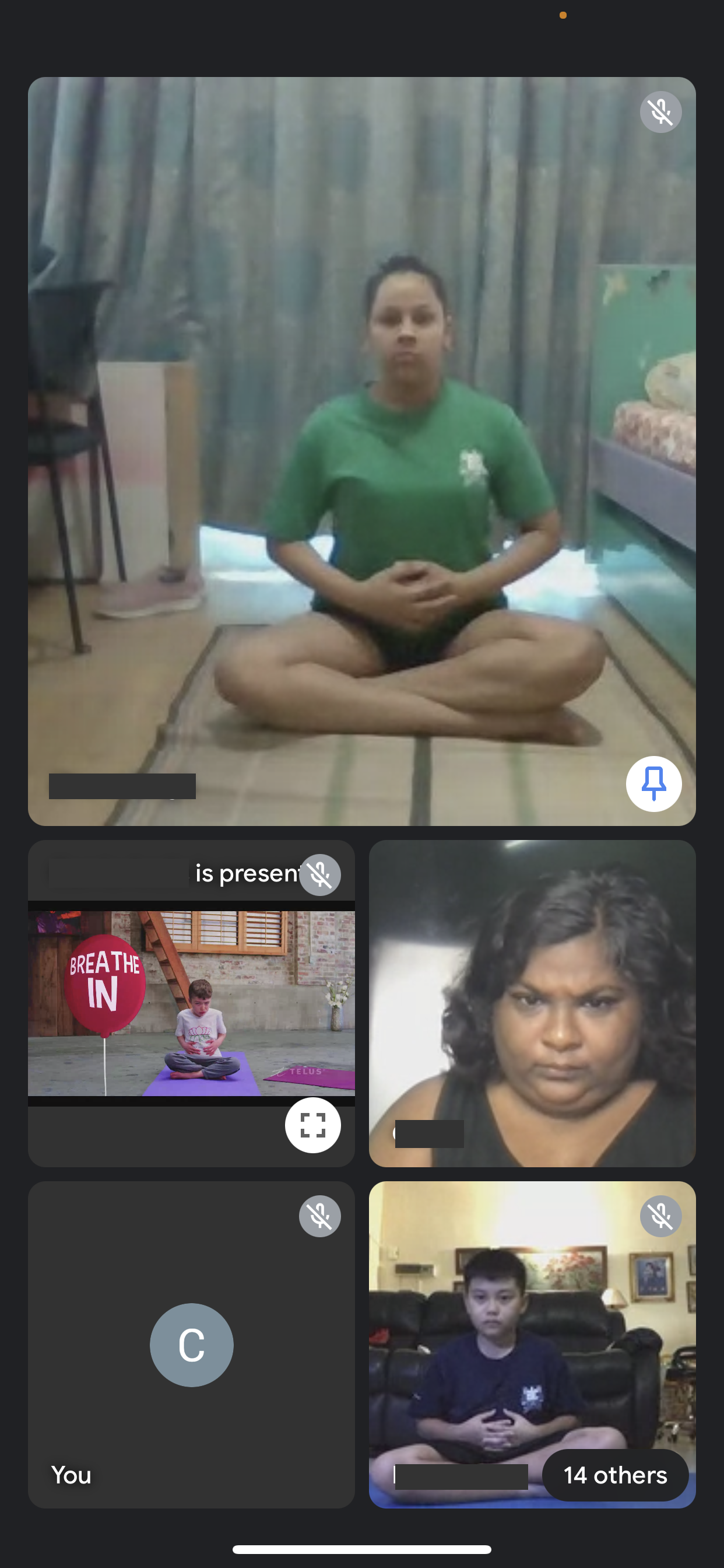Open your own tile labeled You
Viewport: 724px width, 1568px height.
(x=191, y=1345)
